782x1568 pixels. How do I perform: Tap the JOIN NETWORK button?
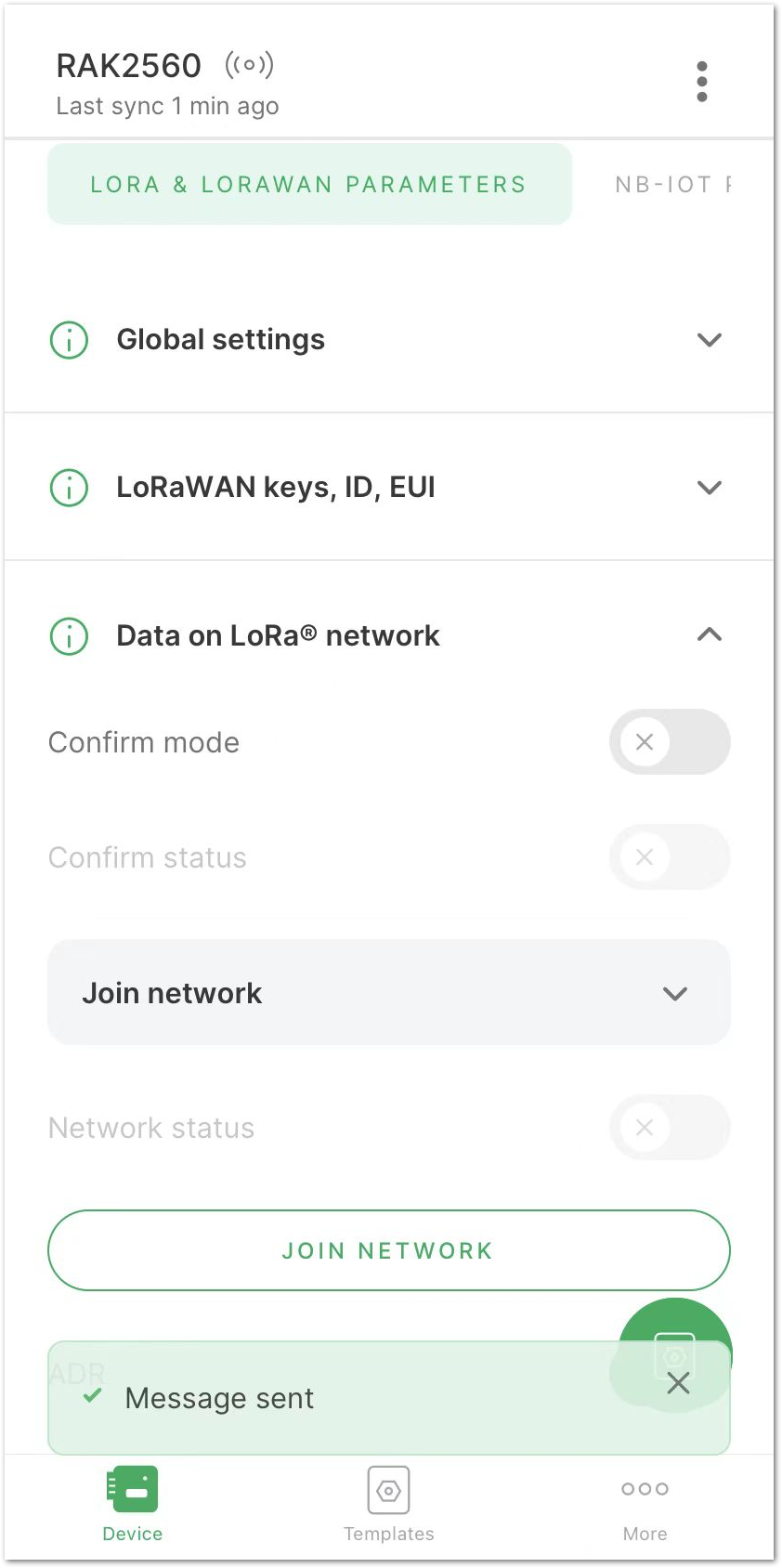click(x=389, y=1250)
